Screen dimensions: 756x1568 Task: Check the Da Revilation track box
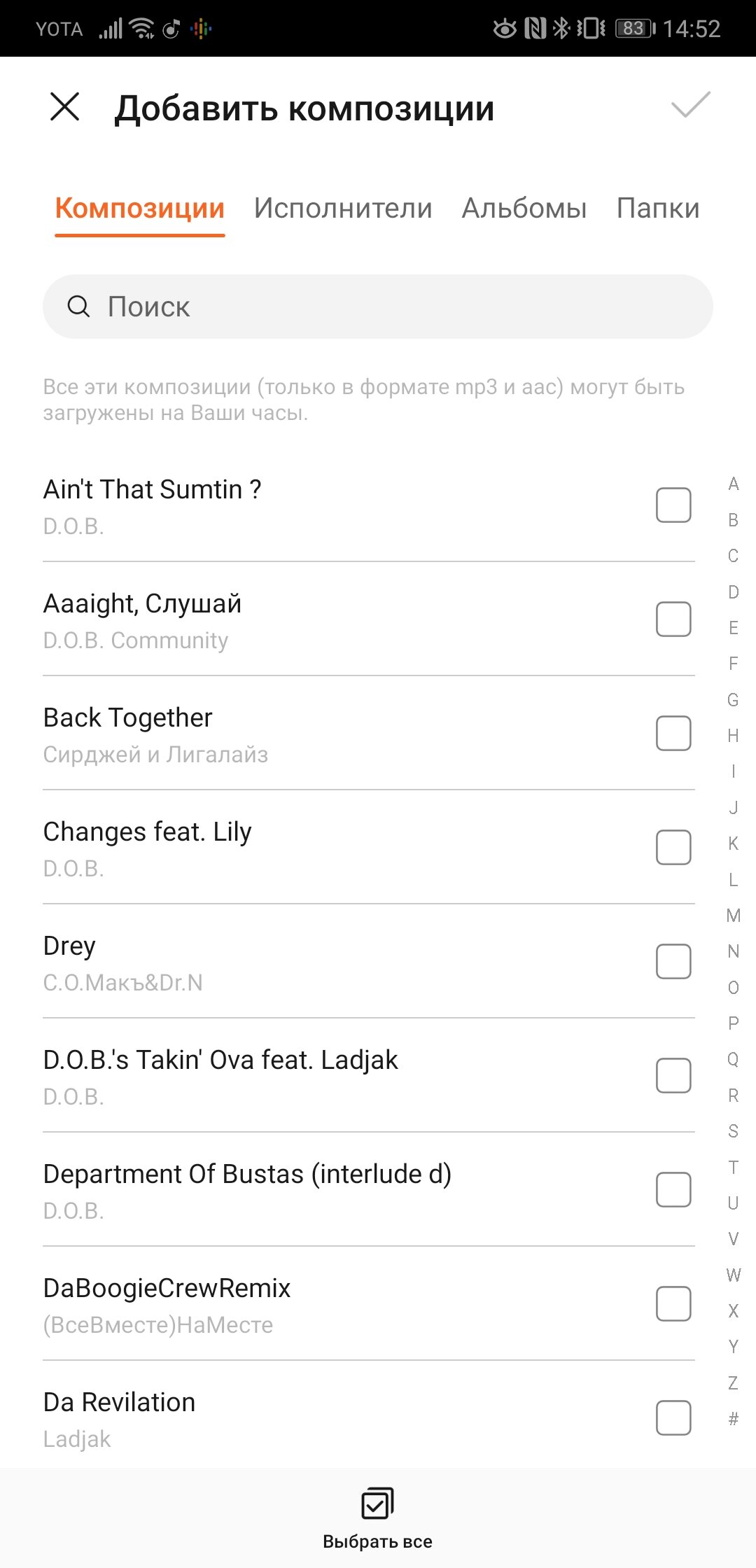[673, 1418]
